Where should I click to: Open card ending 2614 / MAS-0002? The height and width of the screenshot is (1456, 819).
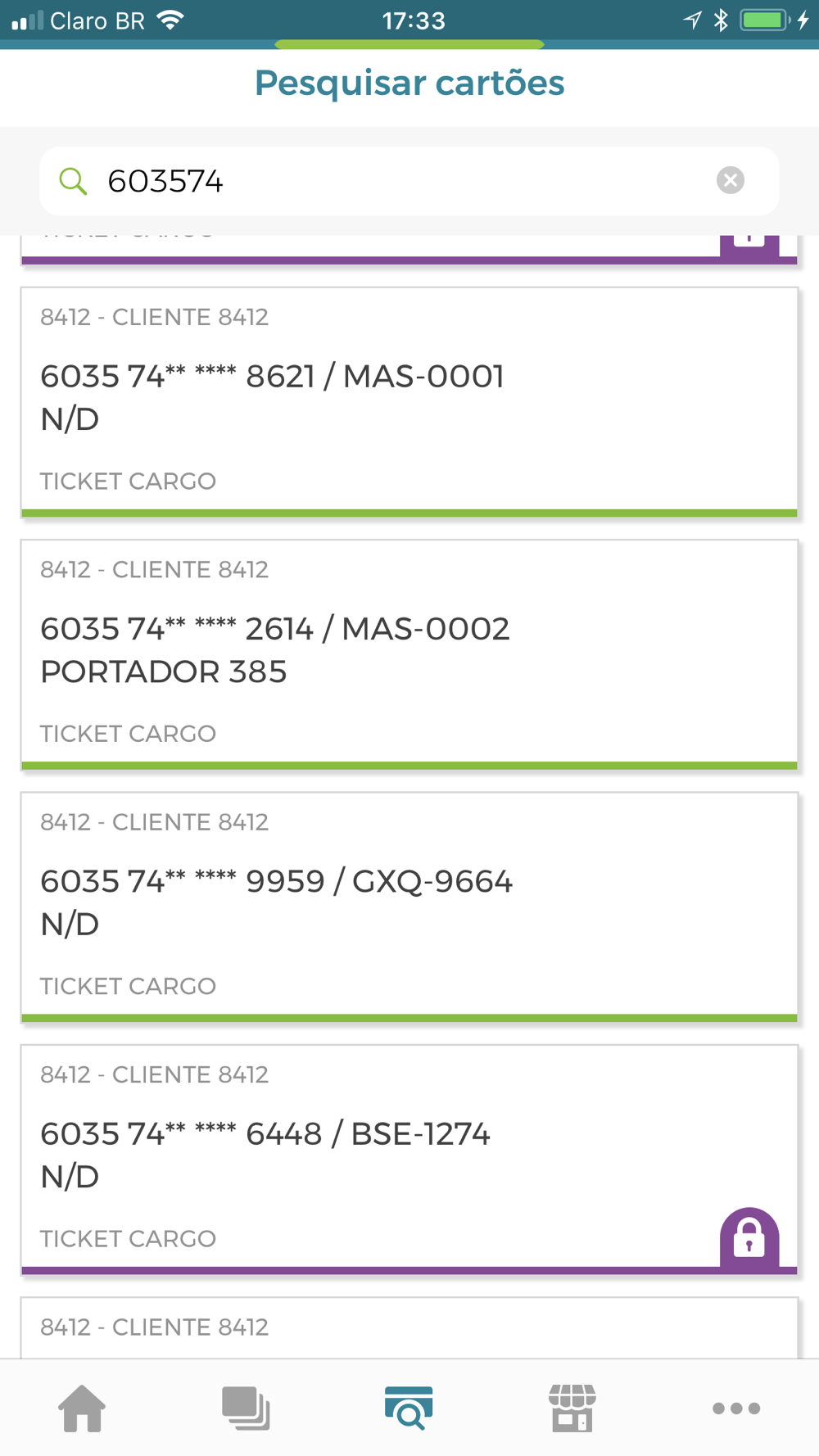pos(409,654)
